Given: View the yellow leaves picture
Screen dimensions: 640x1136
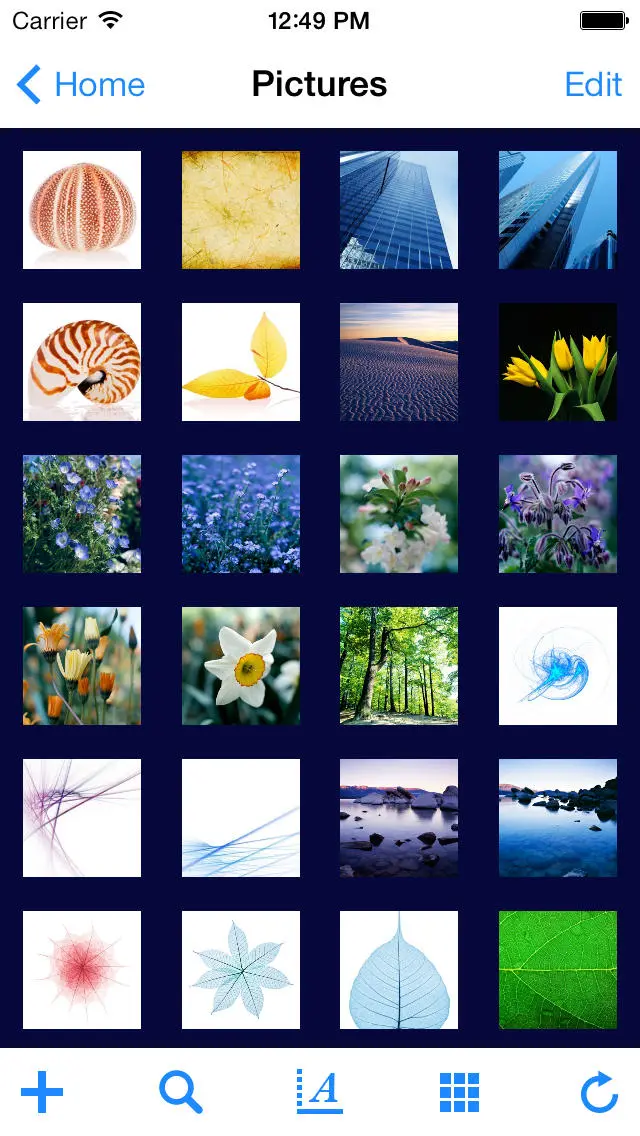Looking at the screenshot, I should coord(241,362).
